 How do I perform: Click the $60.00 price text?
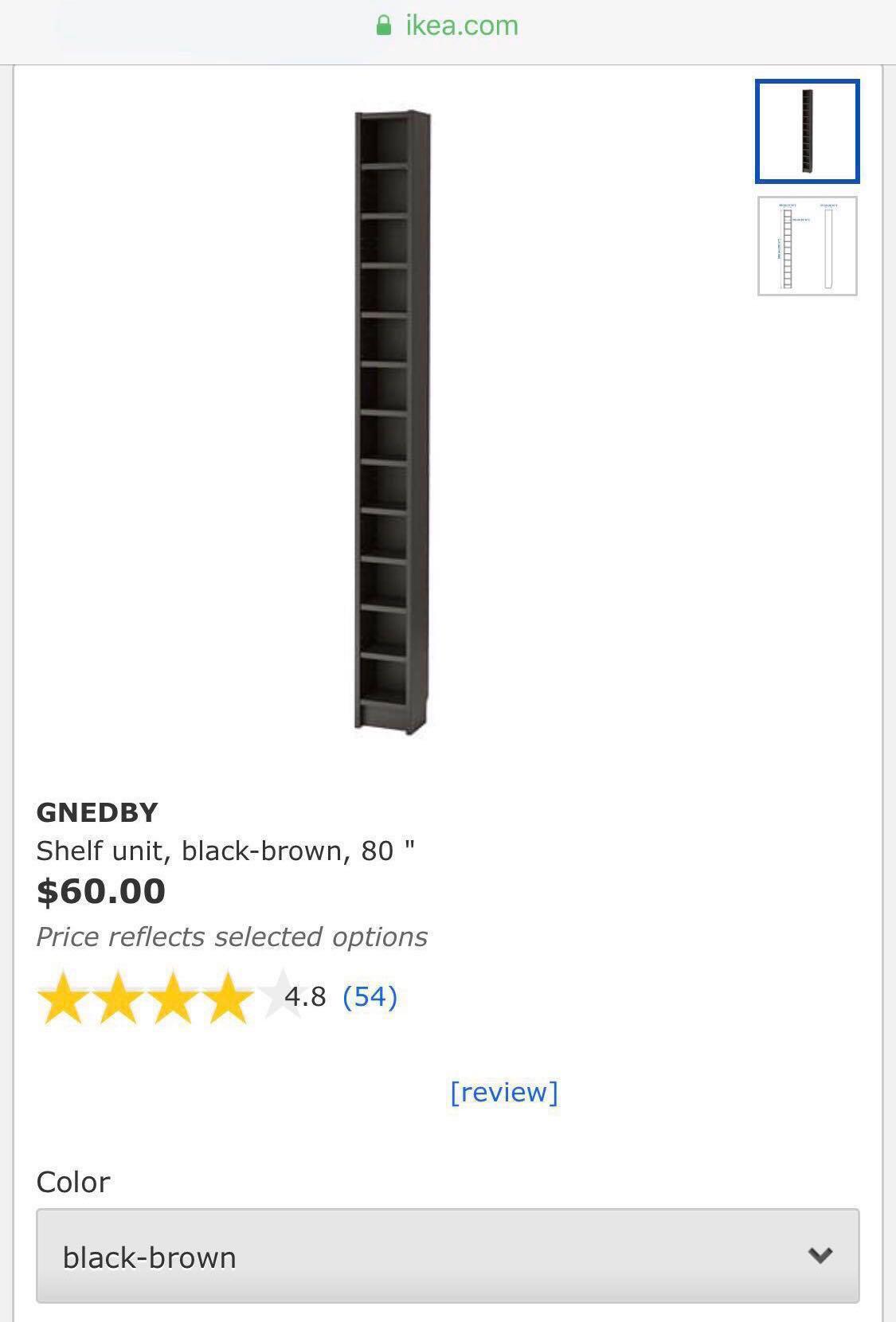(101, 891)
